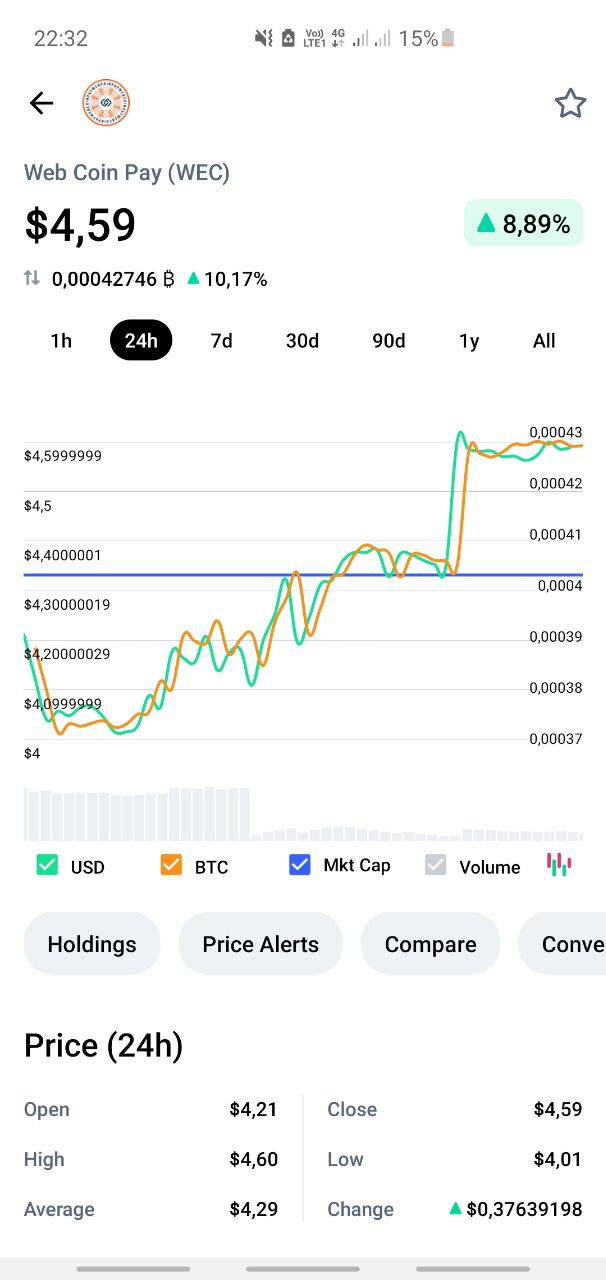
Task: Show the 90d chart range
Action: coord(389,341)
